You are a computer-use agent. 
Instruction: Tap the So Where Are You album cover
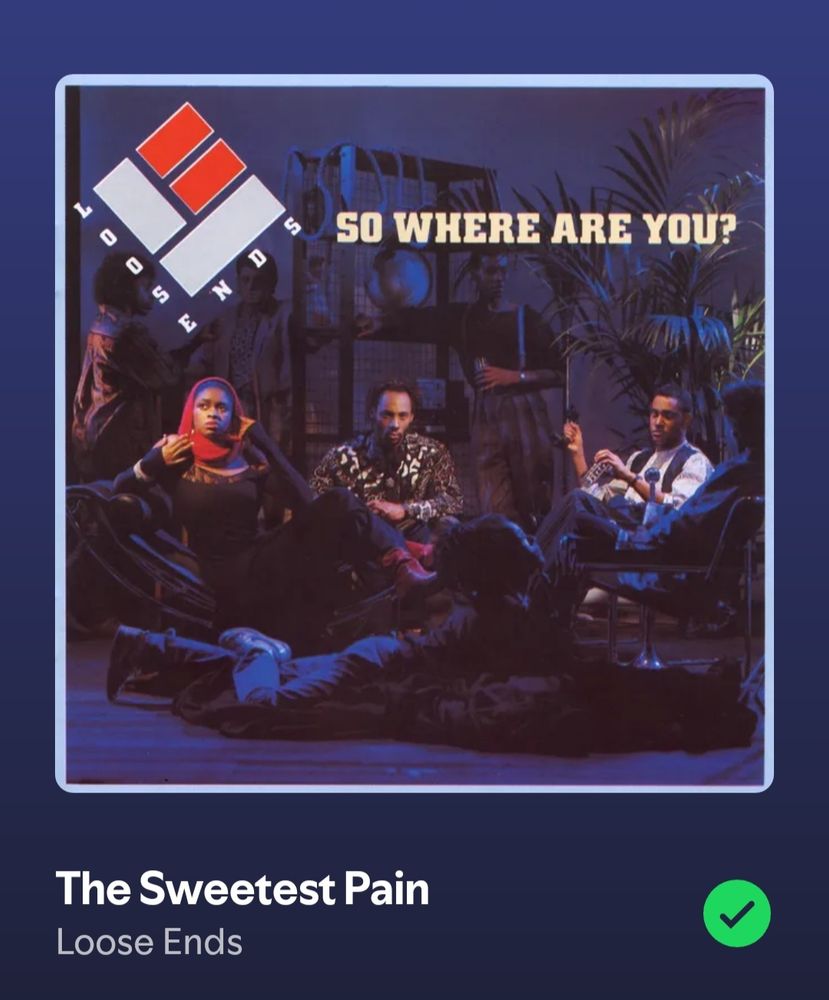[414, 433]
